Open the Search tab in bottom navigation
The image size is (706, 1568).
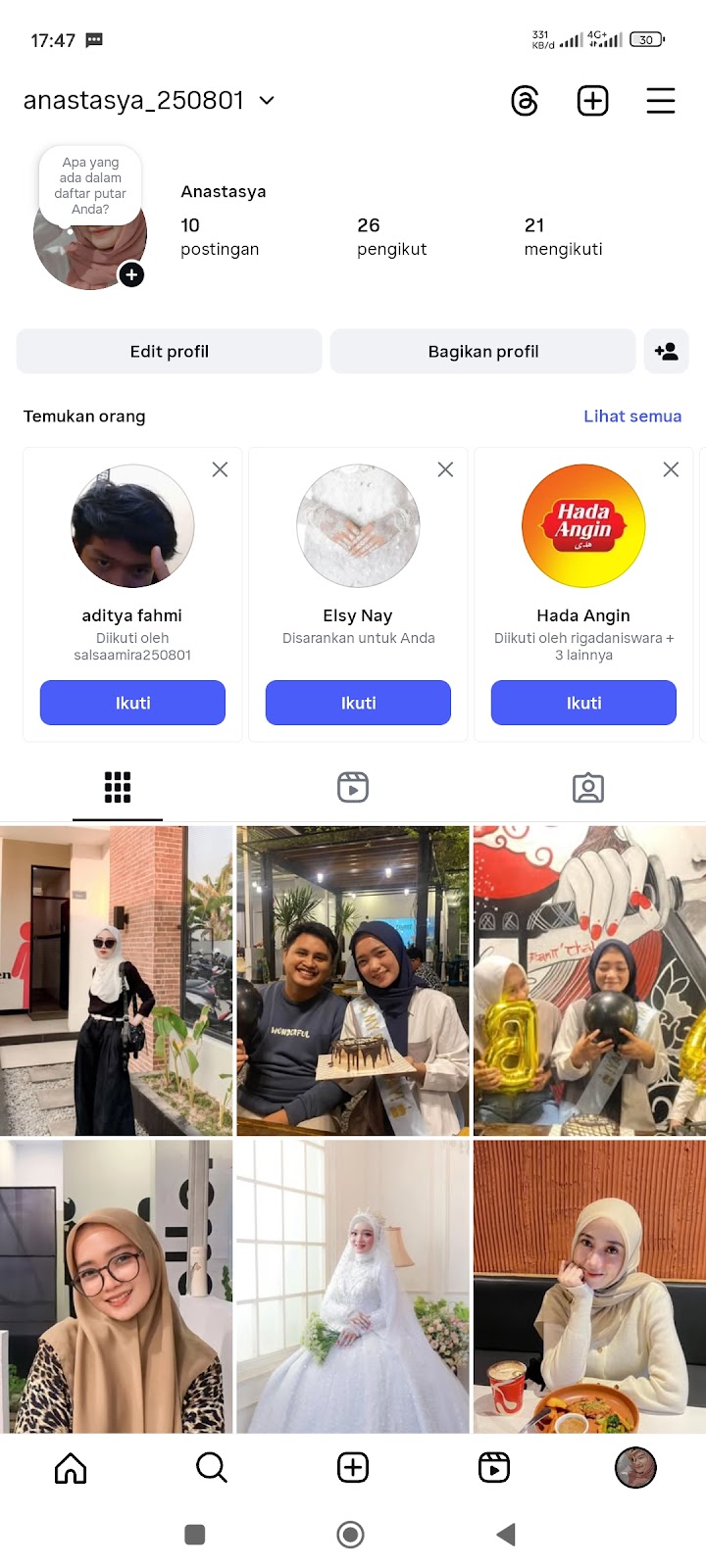tap(212, 1467)
